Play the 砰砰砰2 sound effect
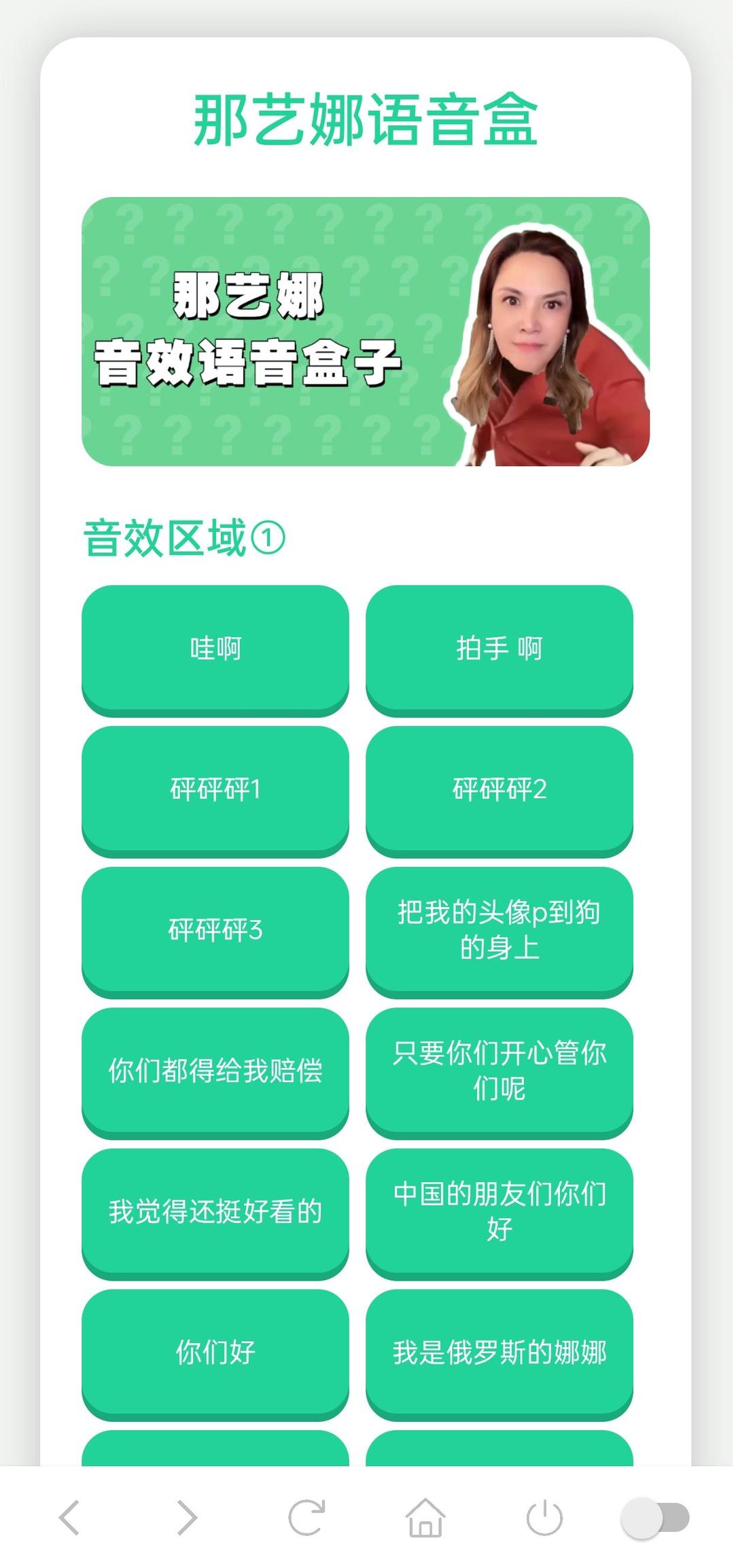 point(500,789)
